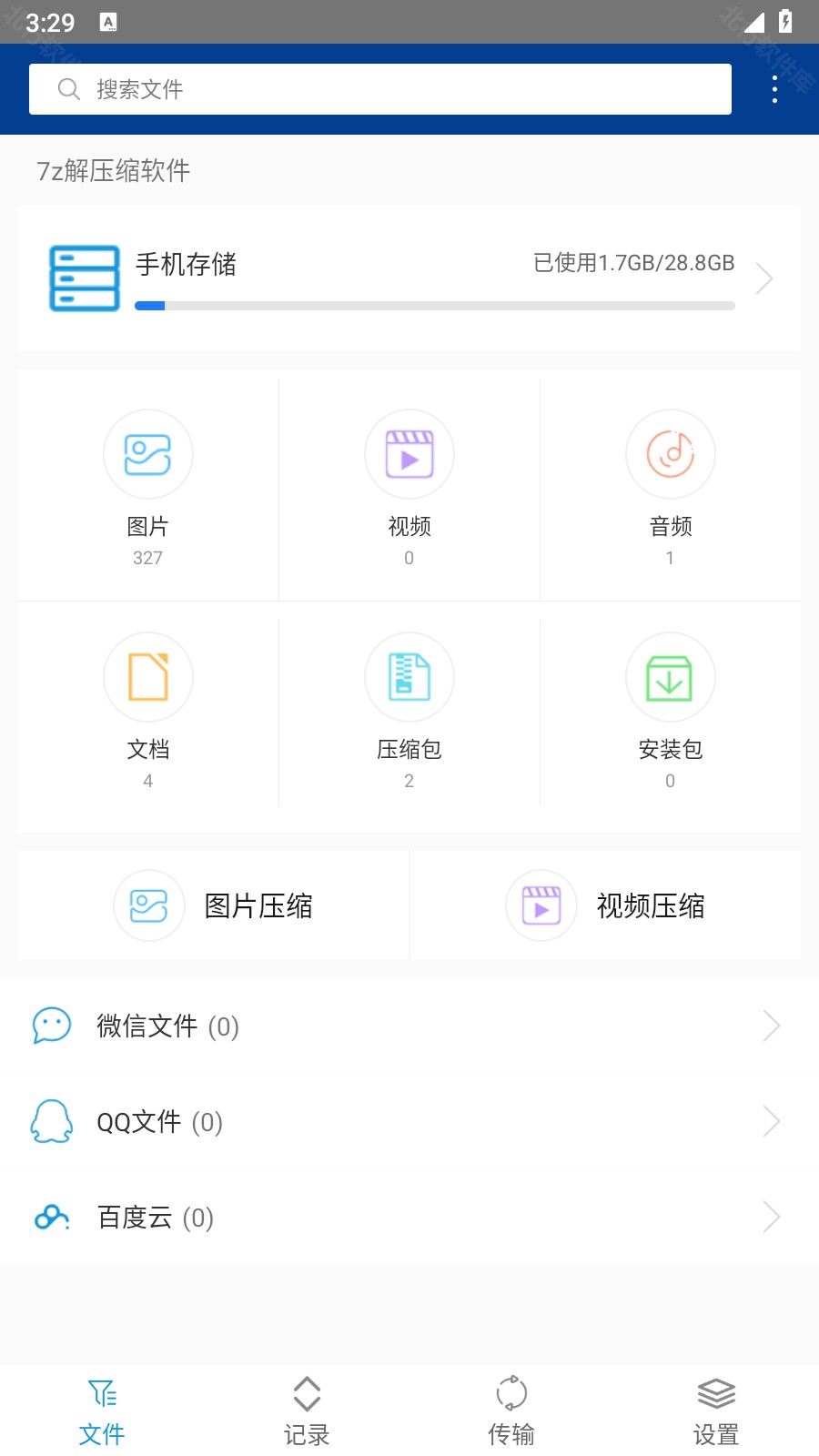Tap the search magnifier icon

[68, 88]
